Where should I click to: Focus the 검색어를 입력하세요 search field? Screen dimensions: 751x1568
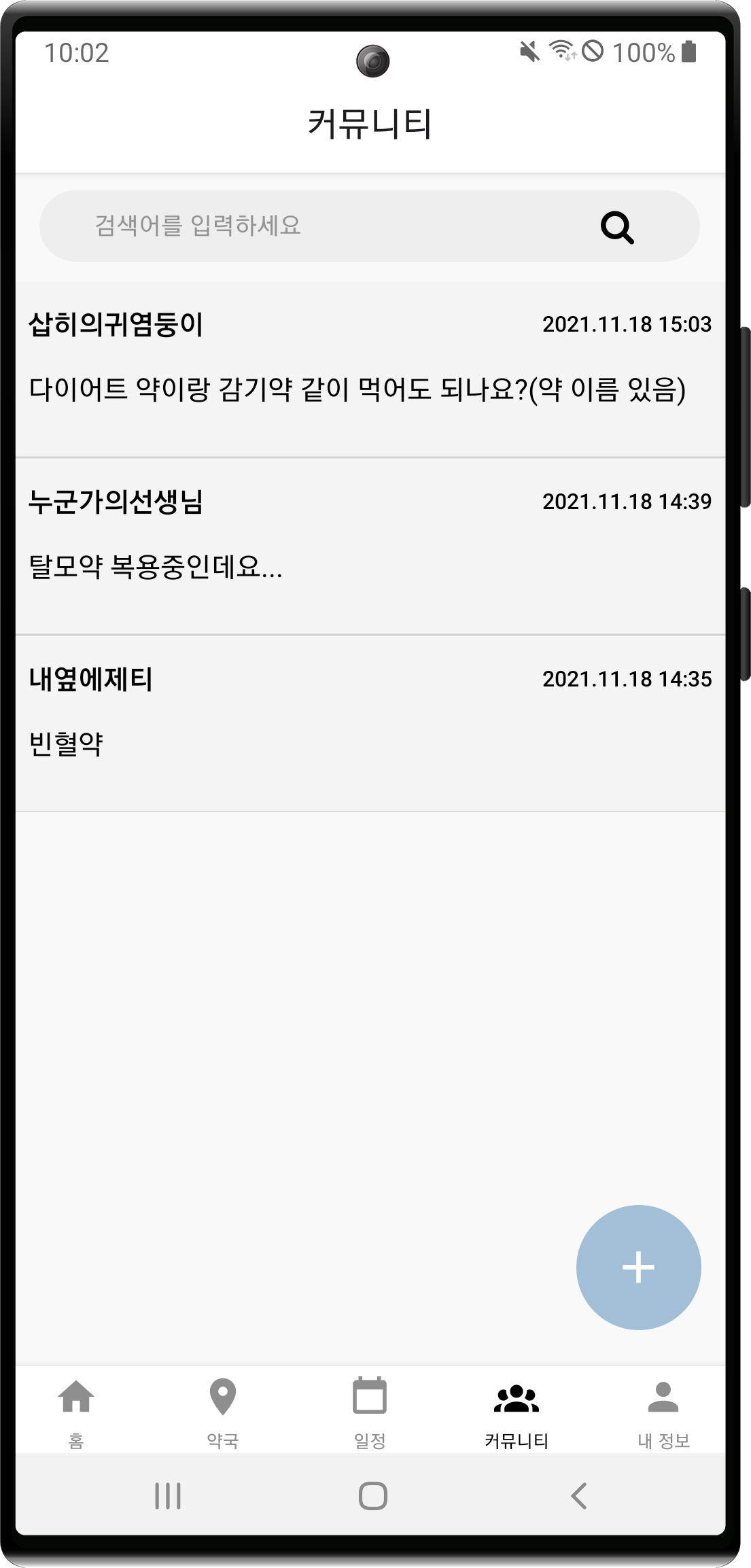click(306, 226)
